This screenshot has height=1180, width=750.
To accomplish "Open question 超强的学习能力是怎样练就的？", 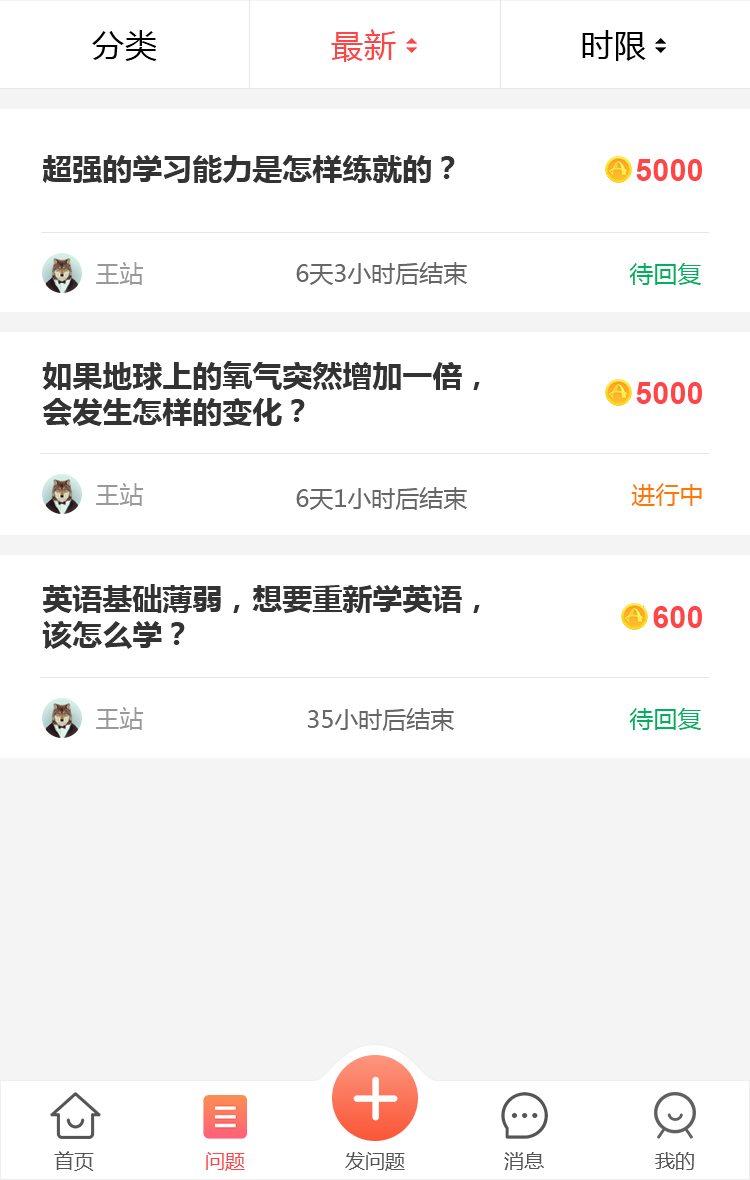I will pyautogui.click(x=250, y=170).
